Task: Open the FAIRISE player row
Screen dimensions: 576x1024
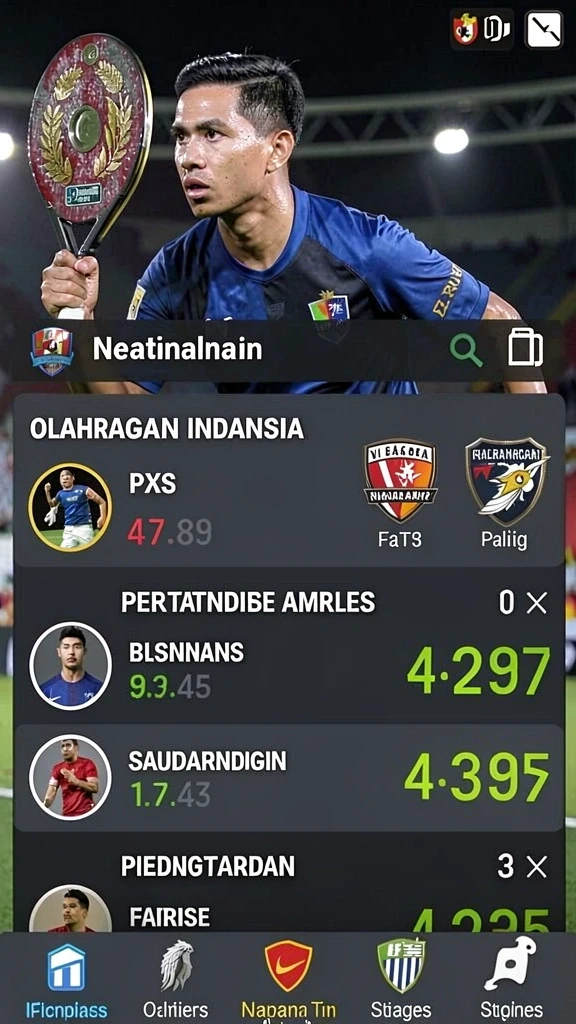Action: (x=289, y=909)
